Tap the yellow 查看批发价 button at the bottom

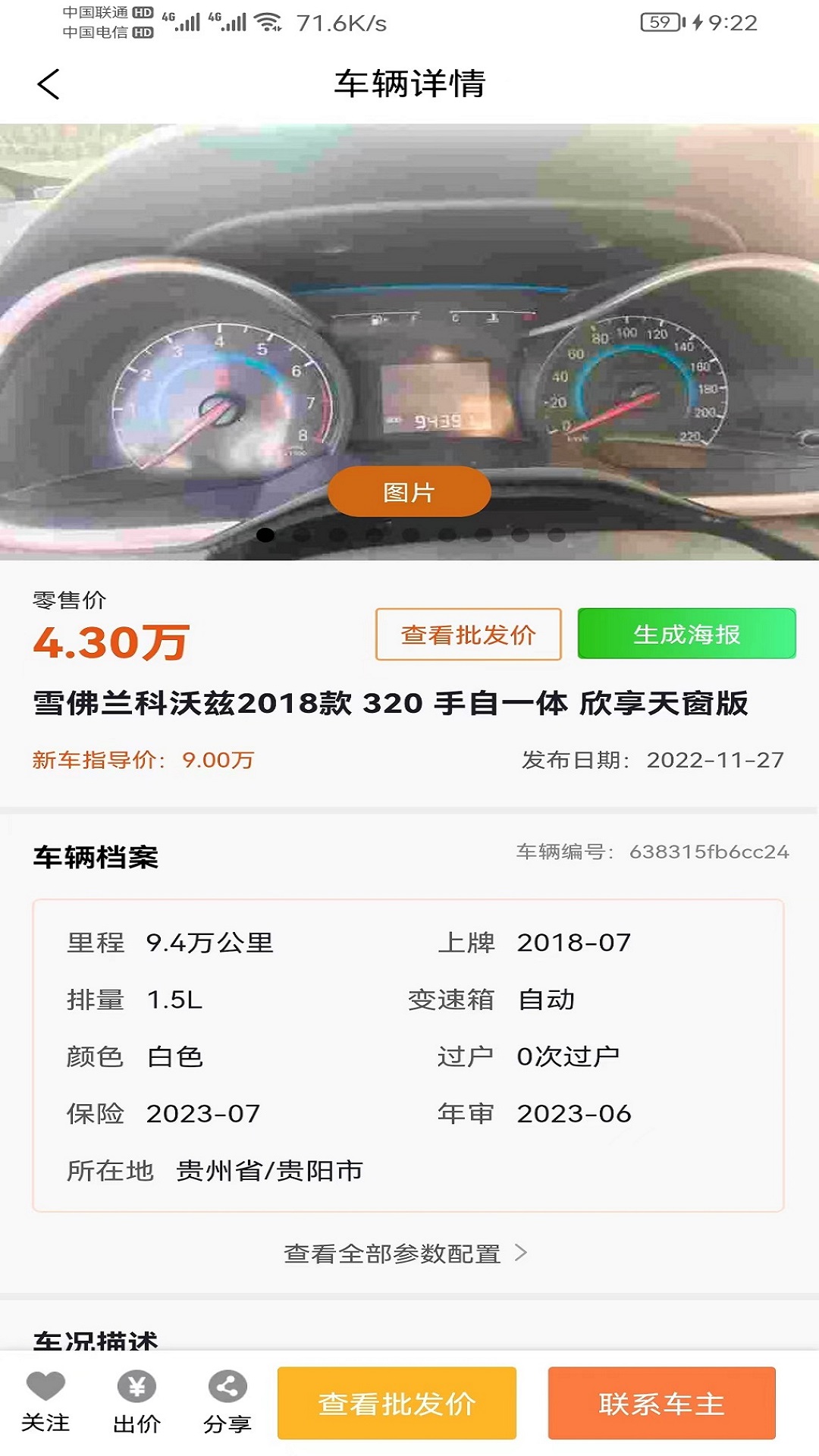pyautogui.click(x=397, y=1403)
